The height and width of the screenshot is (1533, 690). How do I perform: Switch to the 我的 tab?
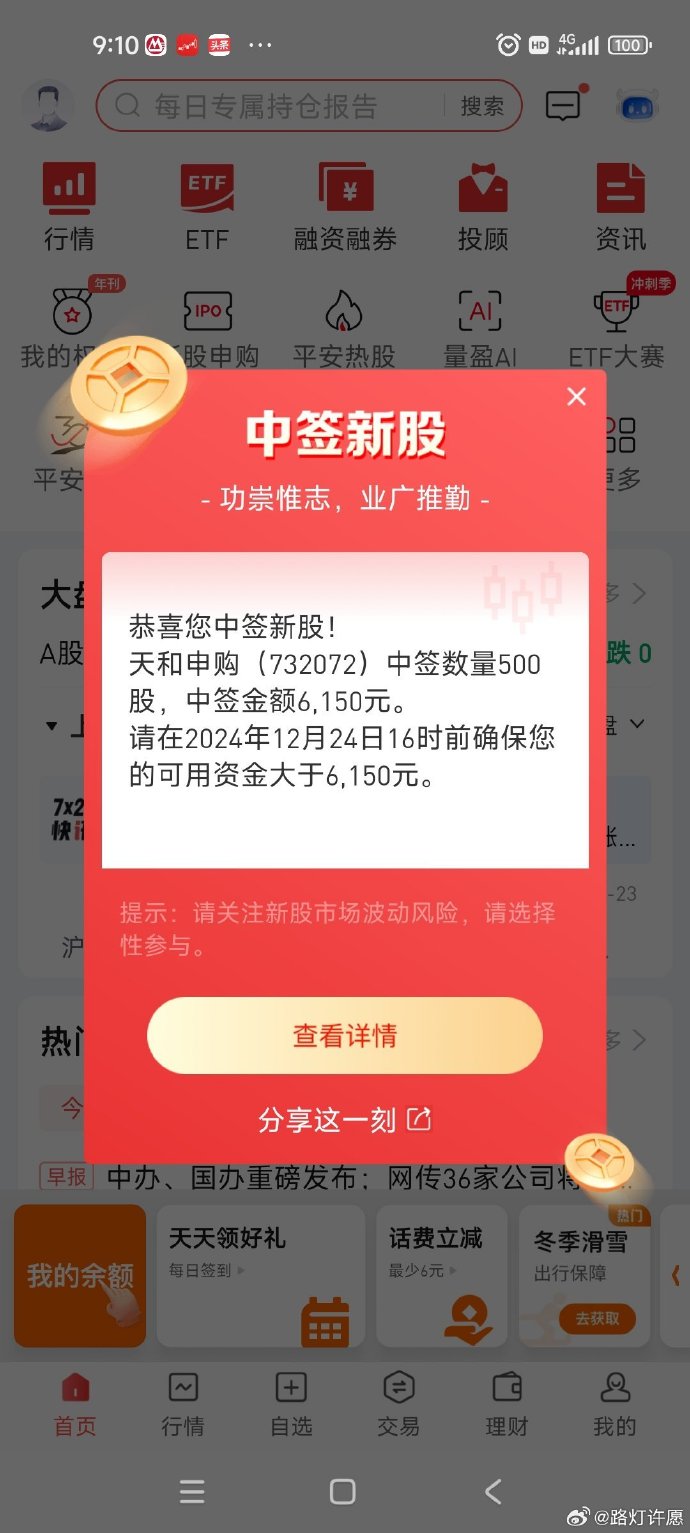[614, 1404]
